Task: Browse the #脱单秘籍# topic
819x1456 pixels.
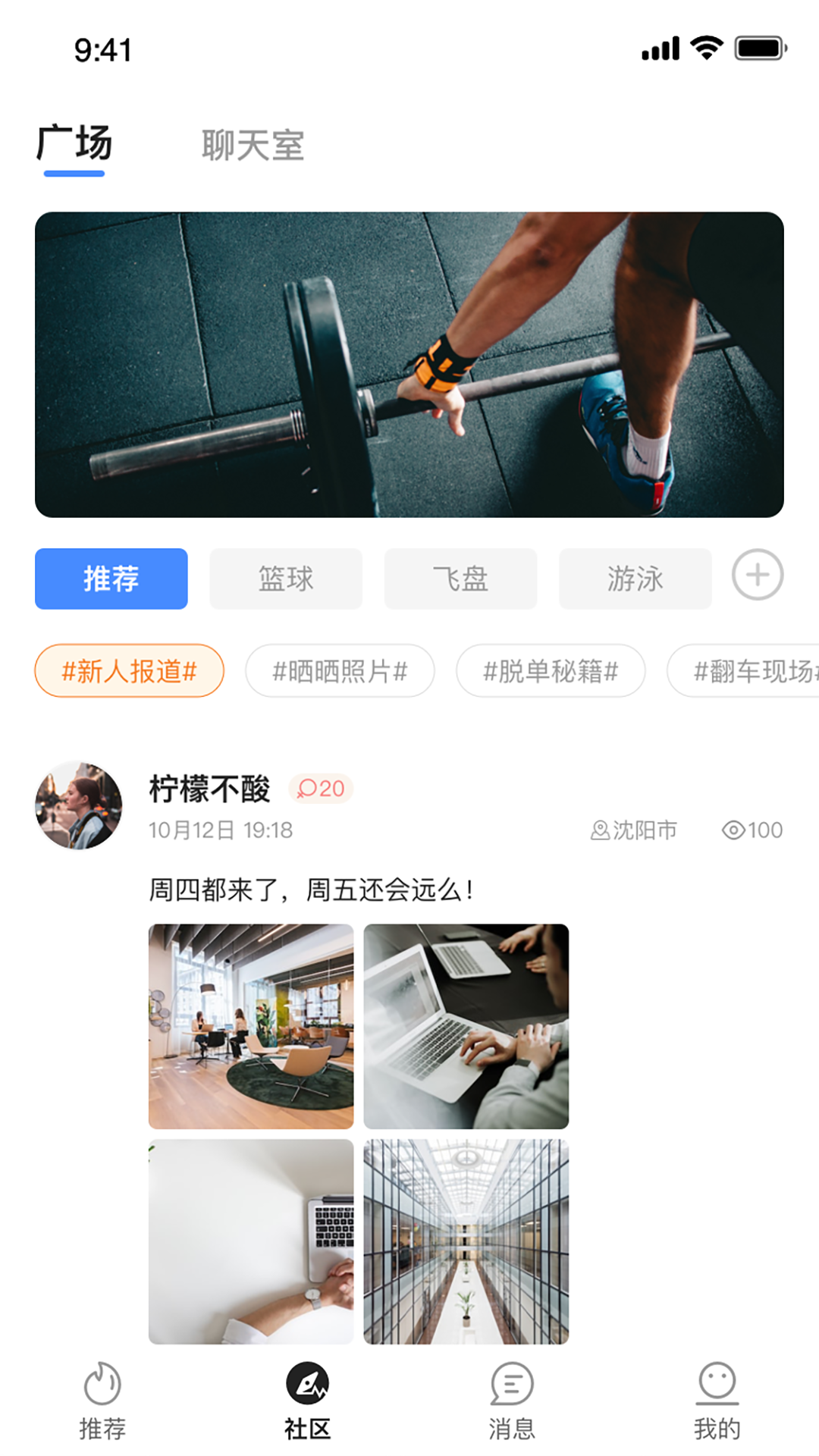Action: pos(551,671)
